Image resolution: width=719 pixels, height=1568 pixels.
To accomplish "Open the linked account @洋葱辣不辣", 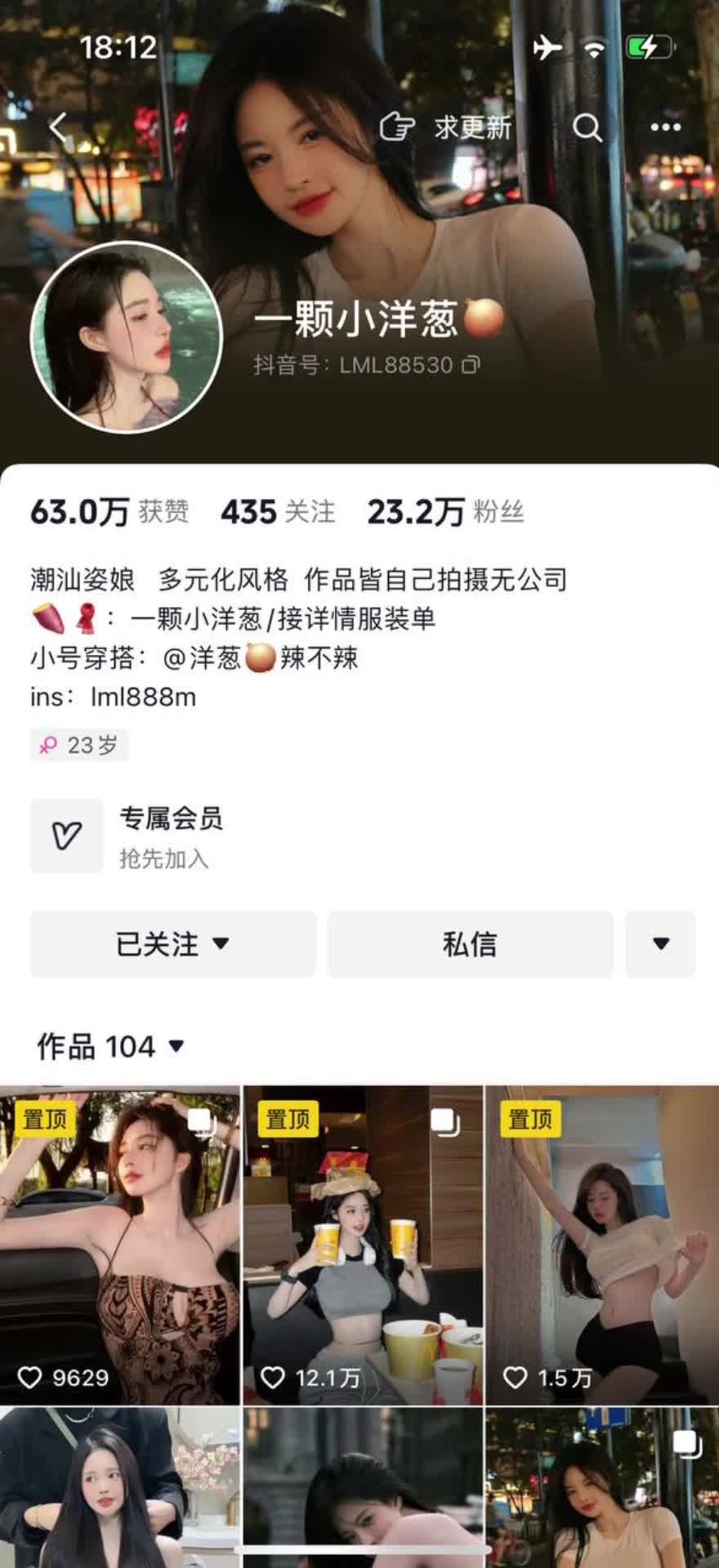I will [x=261, y=658].
